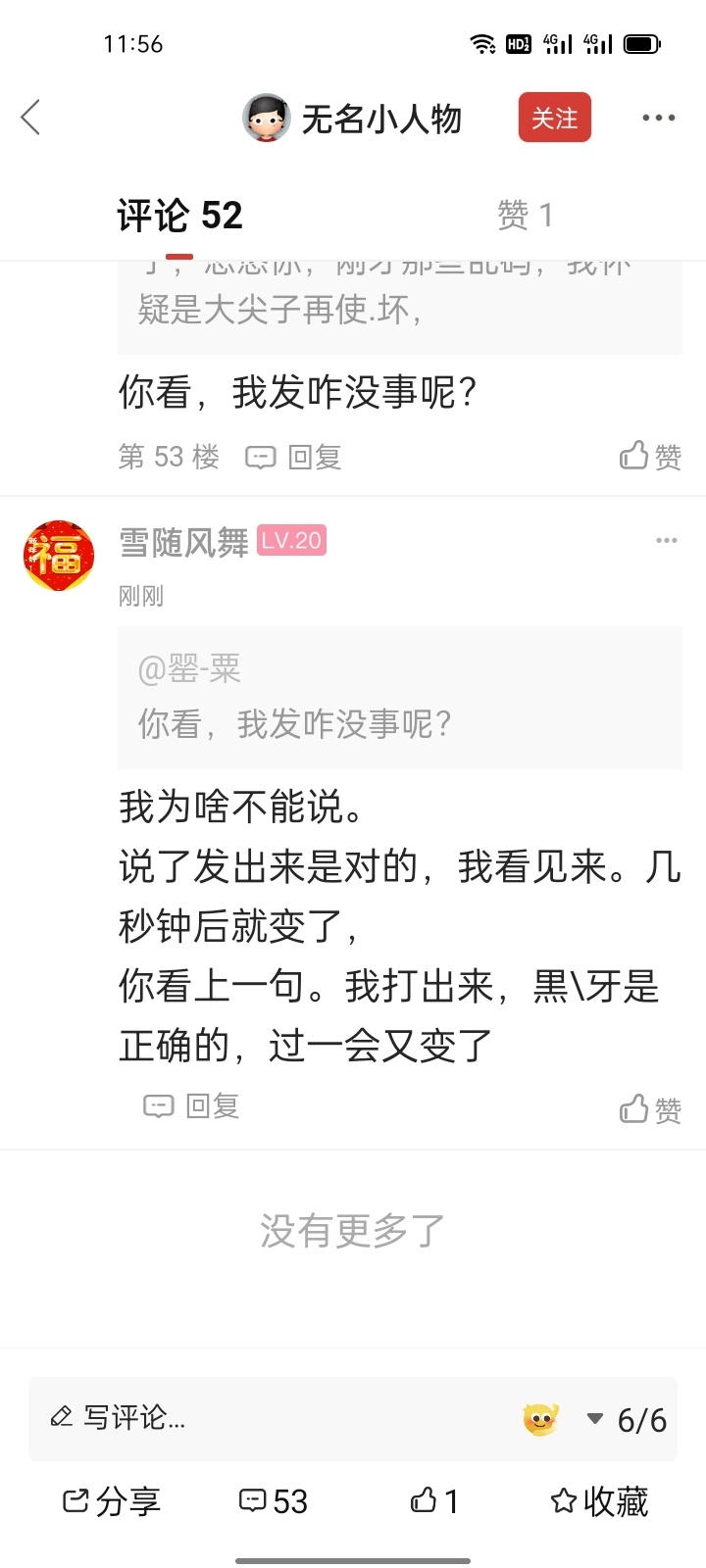Tap the 写评论 input box
706x1568 pixels.
(245, 1418)
